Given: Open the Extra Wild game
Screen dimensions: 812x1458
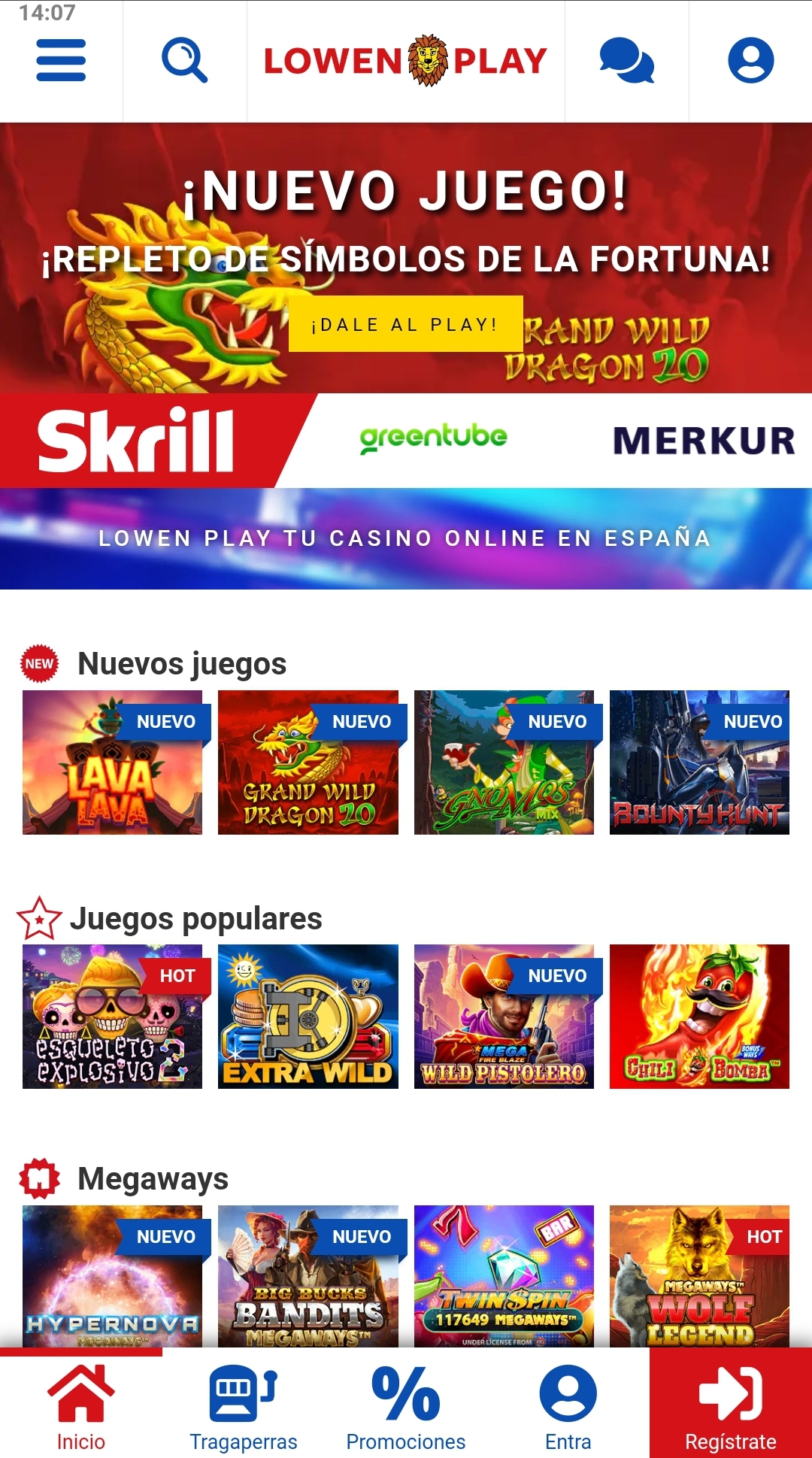Looking at the screenshot, I should click(x=308, y=1017).
